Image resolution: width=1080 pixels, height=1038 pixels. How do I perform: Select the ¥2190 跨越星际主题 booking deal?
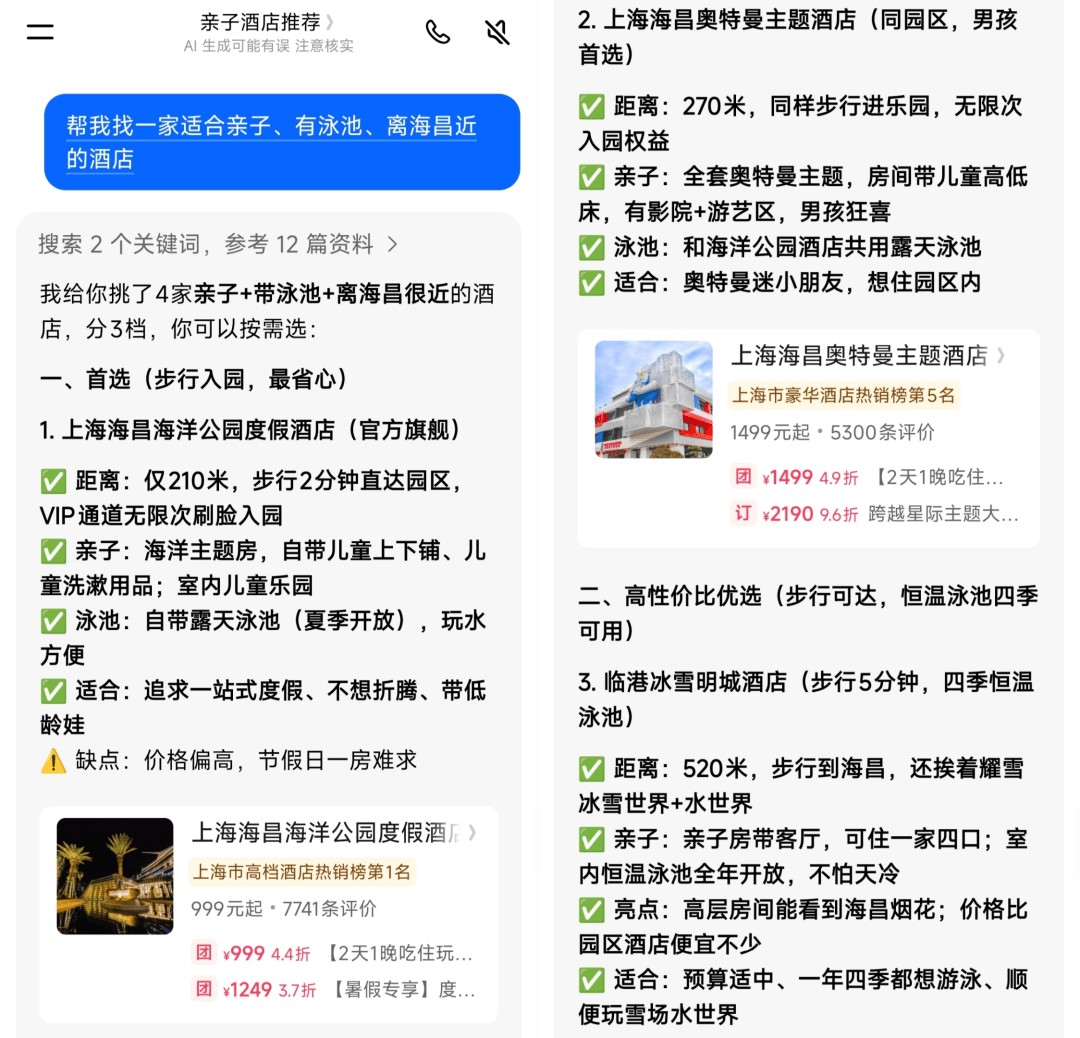(x=873, y=513)
